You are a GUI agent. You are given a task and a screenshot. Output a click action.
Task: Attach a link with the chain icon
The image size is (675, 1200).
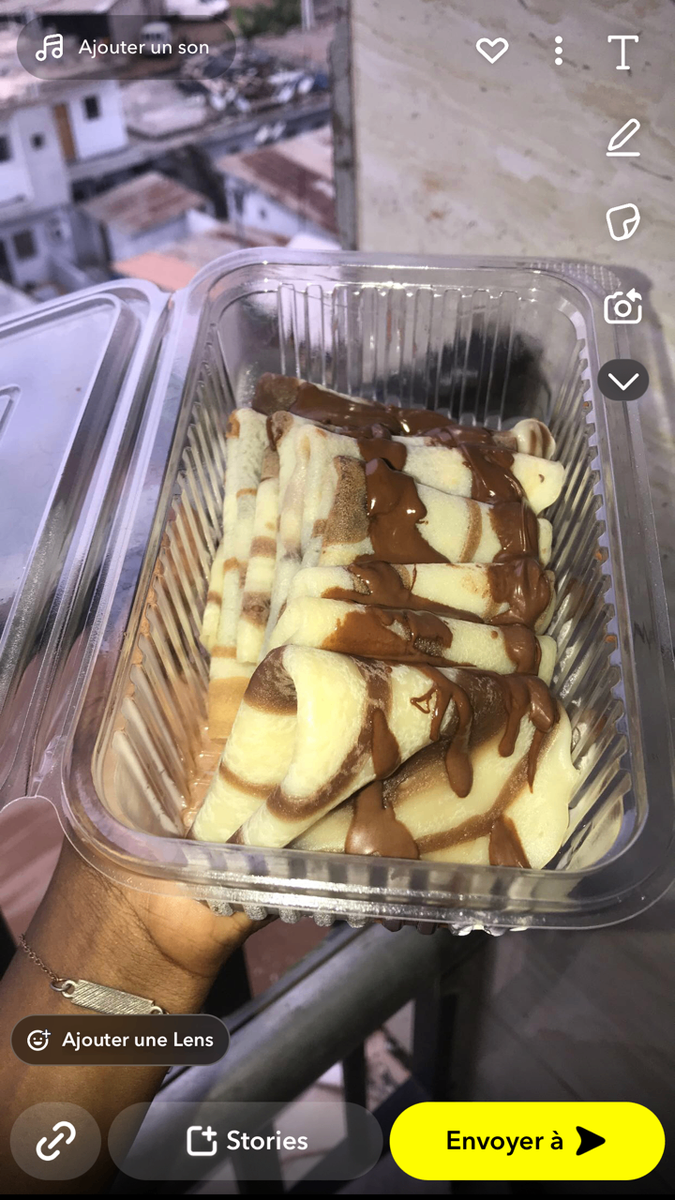56,1141
